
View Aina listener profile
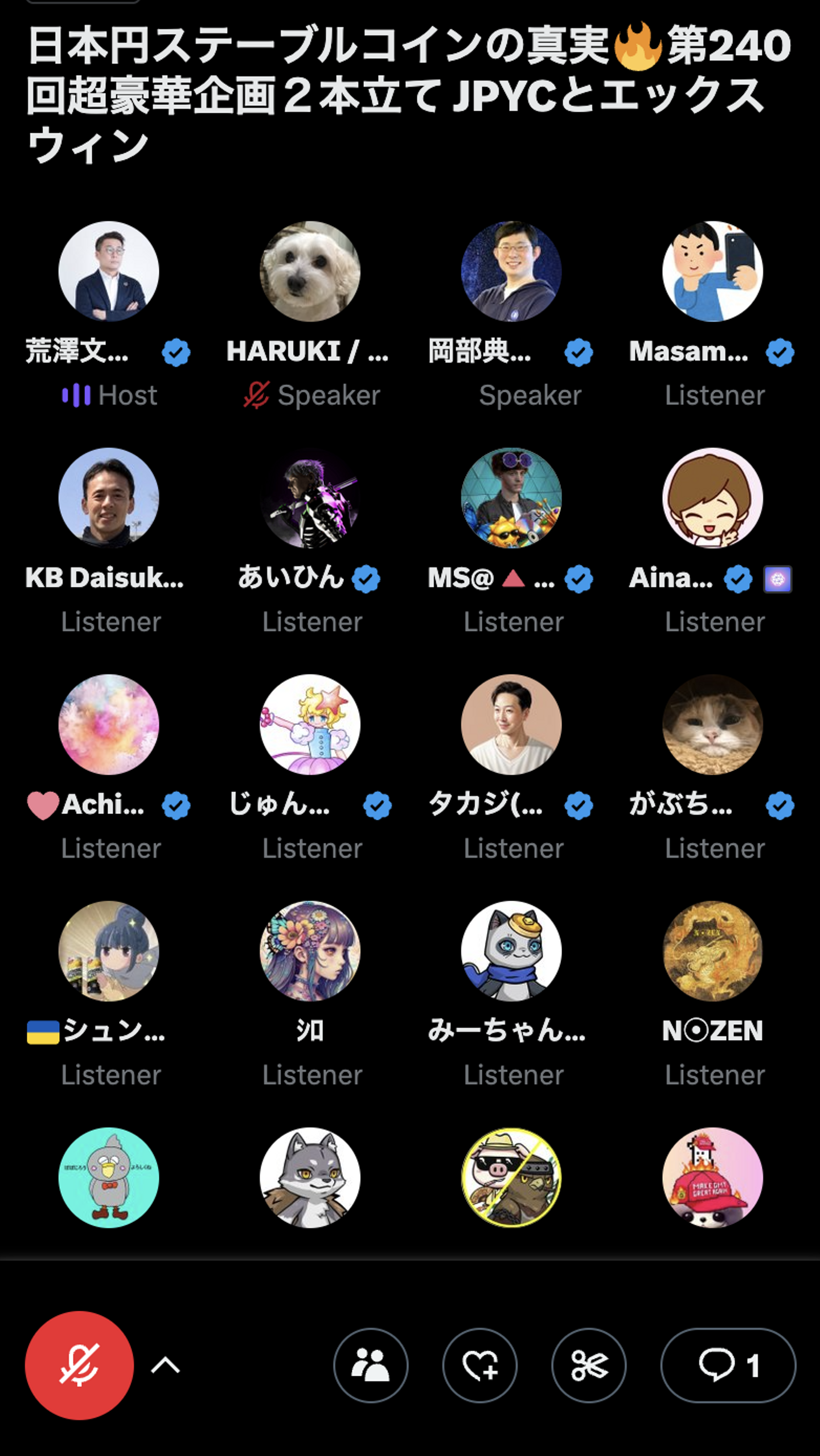(712, 498)
